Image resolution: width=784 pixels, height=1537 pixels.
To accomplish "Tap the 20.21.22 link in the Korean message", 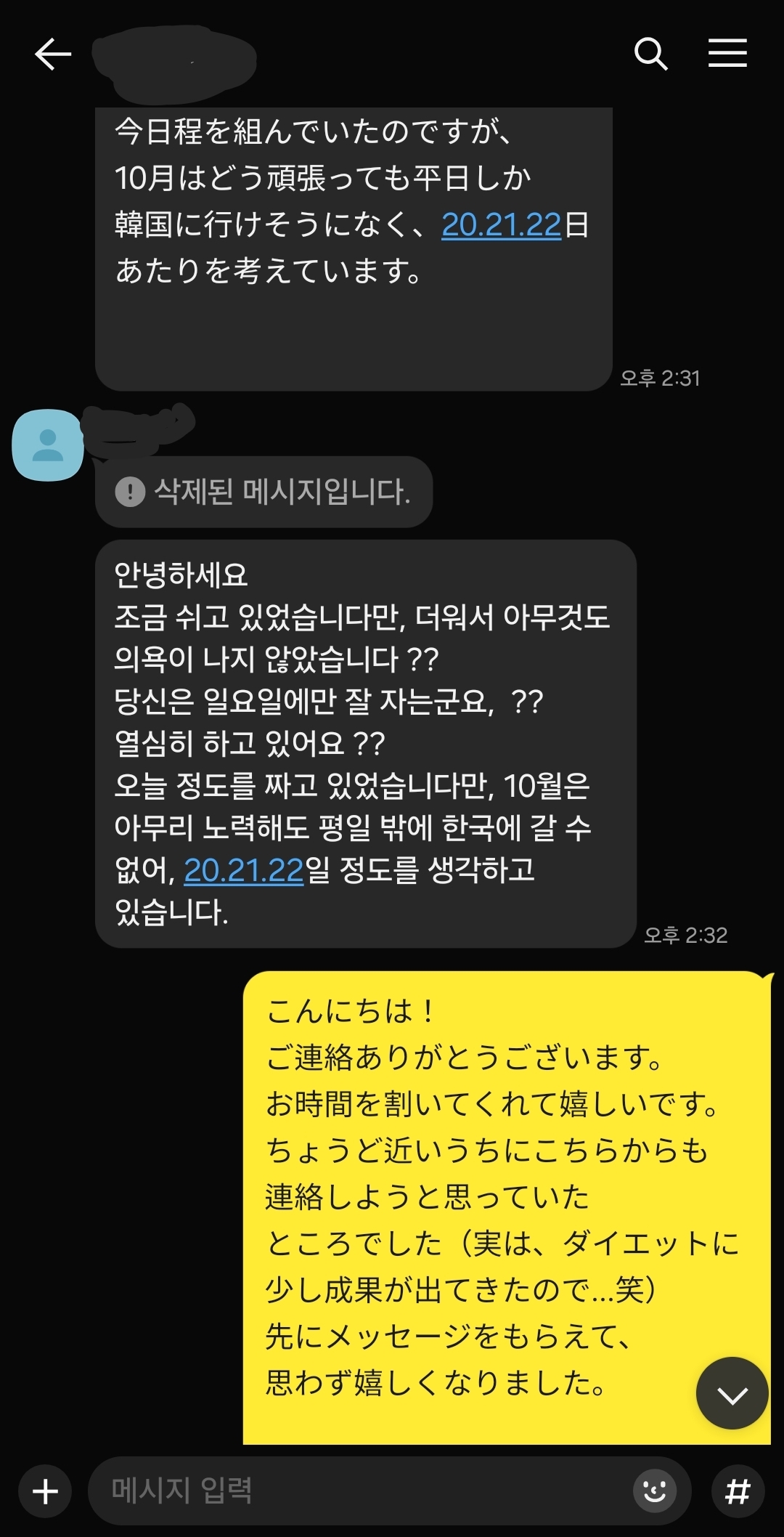I will tap(243, 870).
